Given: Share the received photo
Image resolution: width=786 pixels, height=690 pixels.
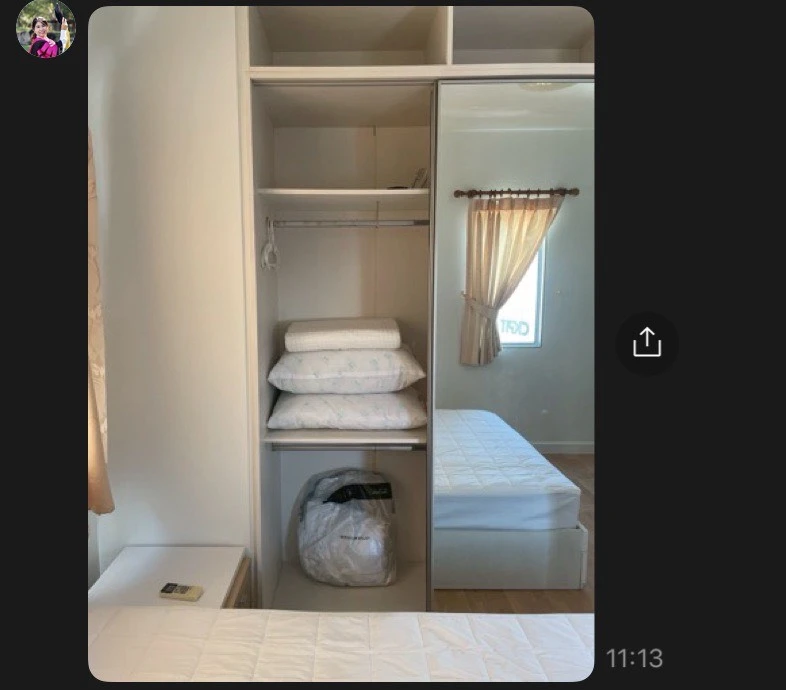Looking at the screenshot, I should coord(647,343).
